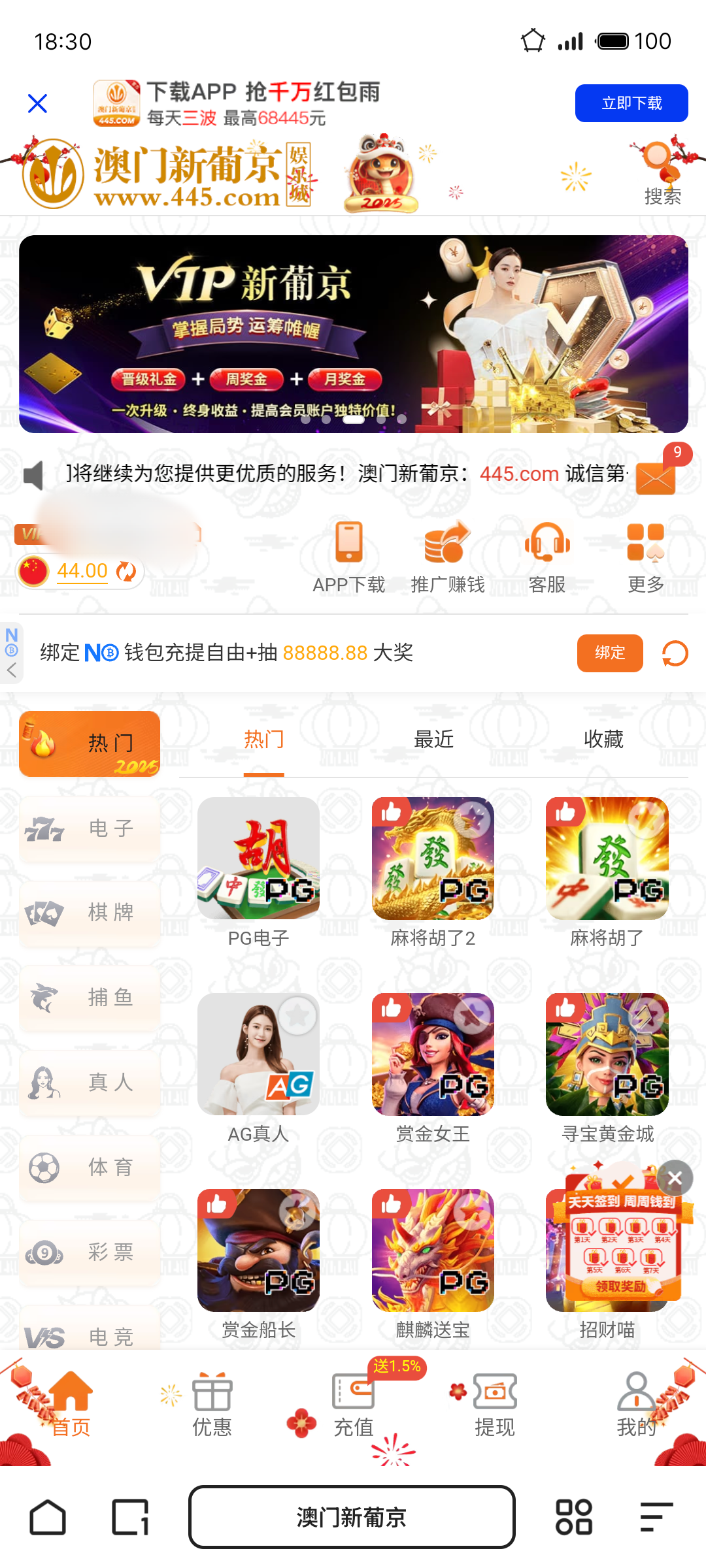This screenshot has height=1568, width=706.
Task: Contact 客服 customer service
Action: [547, 557]
